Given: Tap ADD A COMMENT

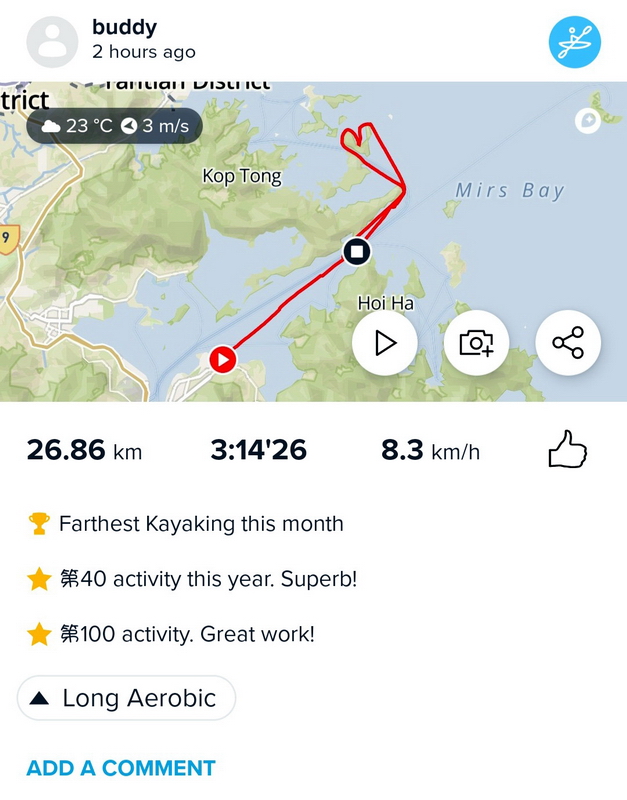Looking at the screenshot, I should tap(121, 768).
